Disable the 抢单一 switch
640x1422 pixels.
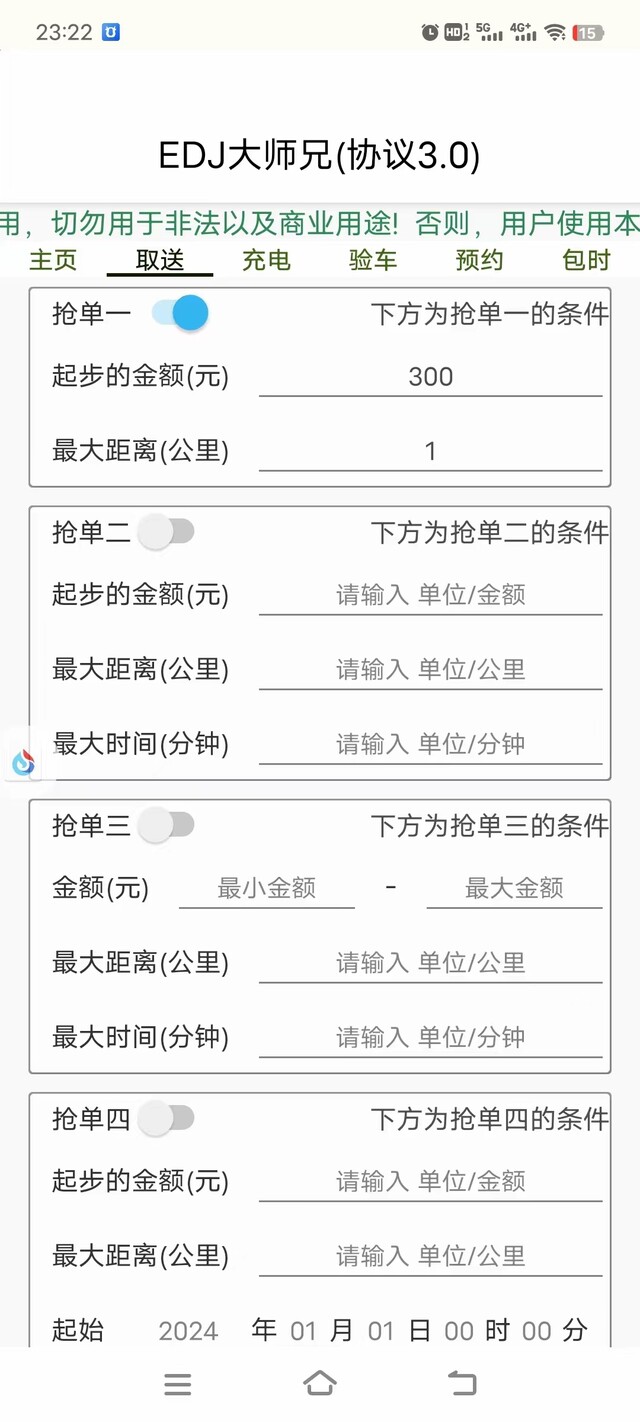[x=180, y=313]
